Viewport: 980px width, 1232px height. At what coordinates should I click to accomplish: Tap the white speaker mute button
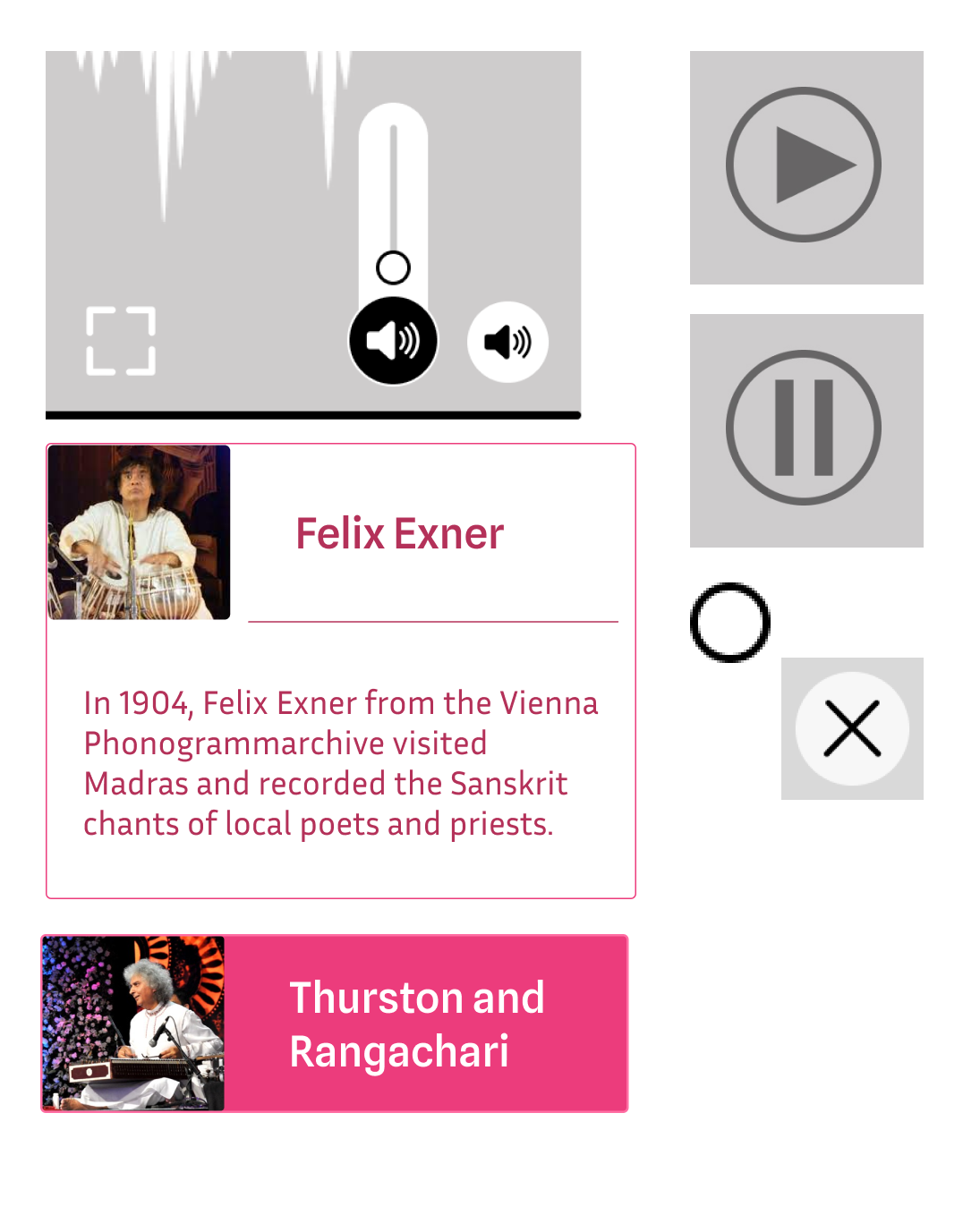(507, 342)
